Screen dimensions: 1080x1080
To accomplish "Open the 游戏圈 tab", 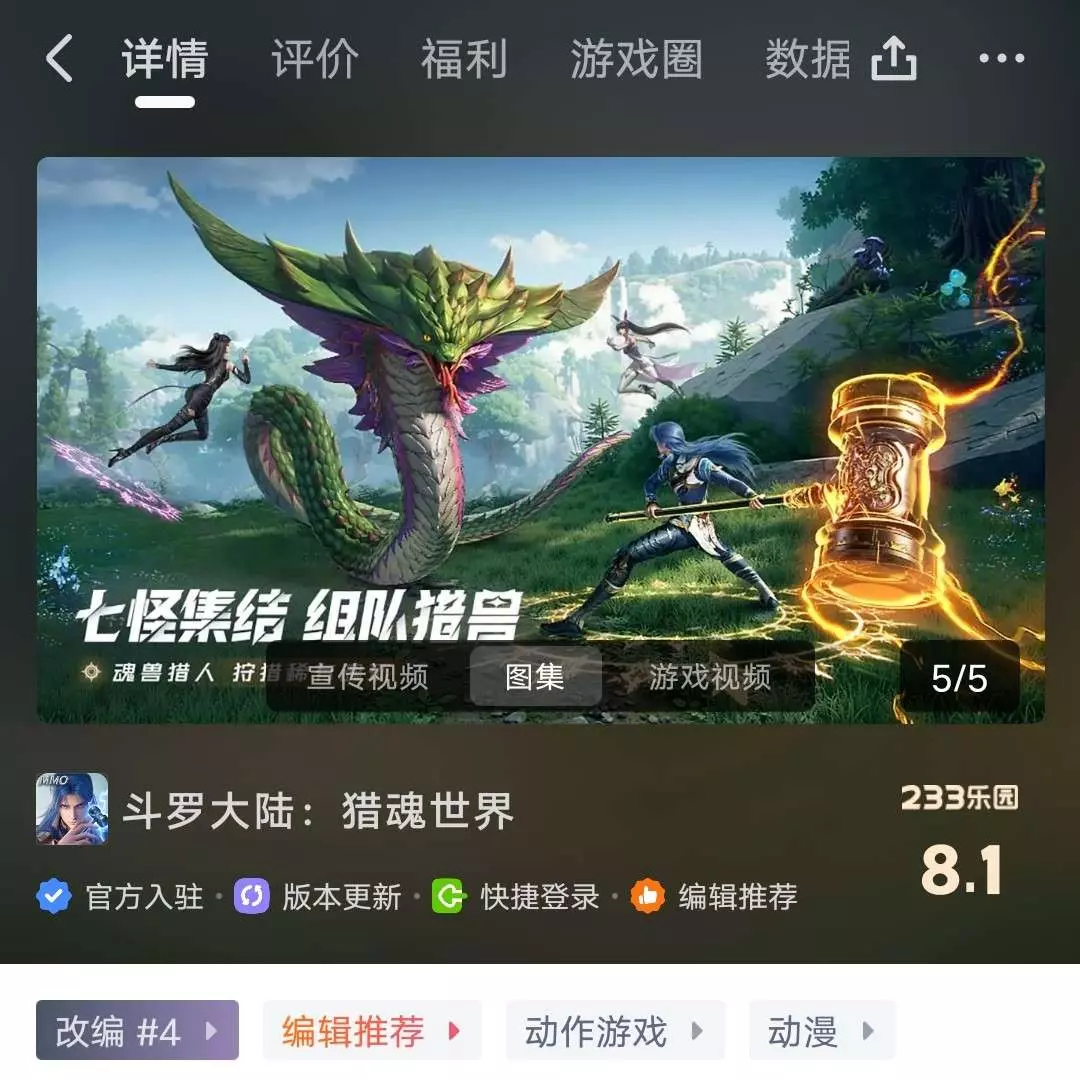I will coord(636,59).
